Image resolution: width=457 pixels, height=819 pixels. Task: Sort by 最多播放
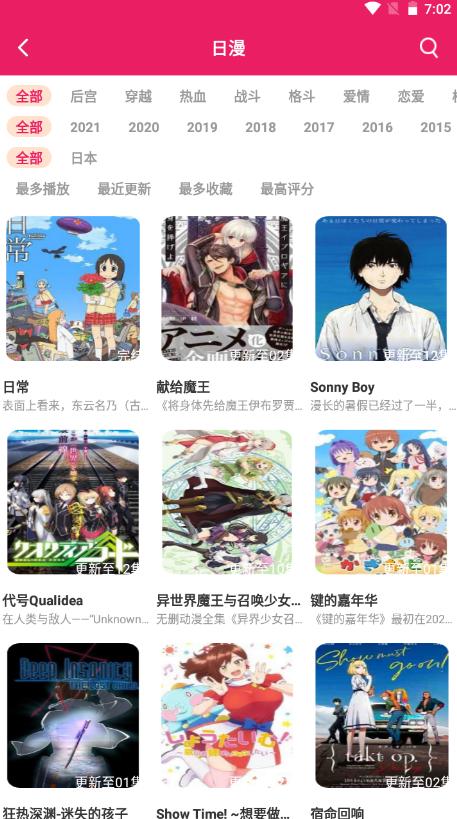42,189
